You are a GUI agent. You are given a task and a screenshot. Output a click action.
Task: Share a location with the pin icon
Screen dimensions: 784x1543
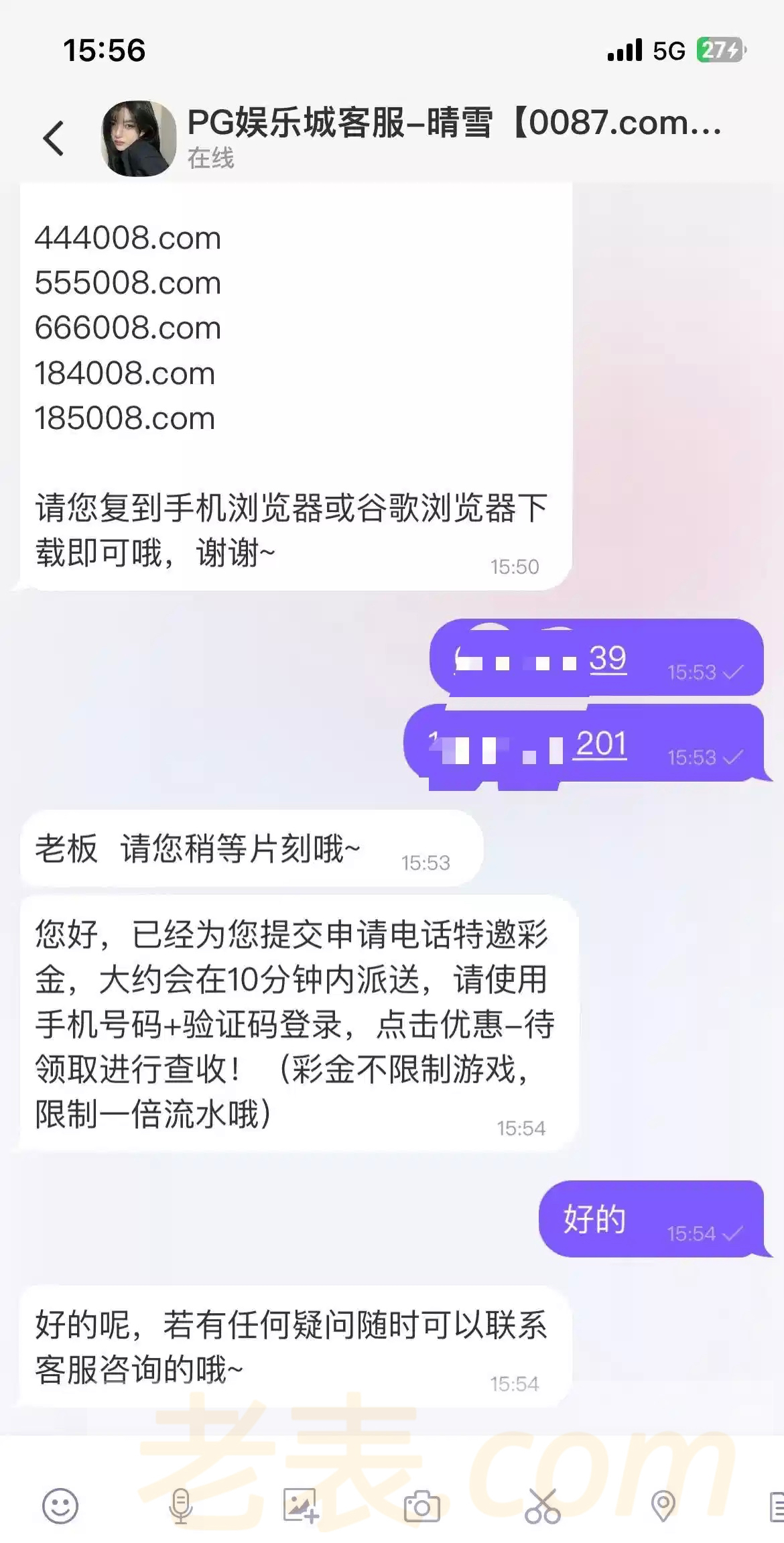point(663,1506)
